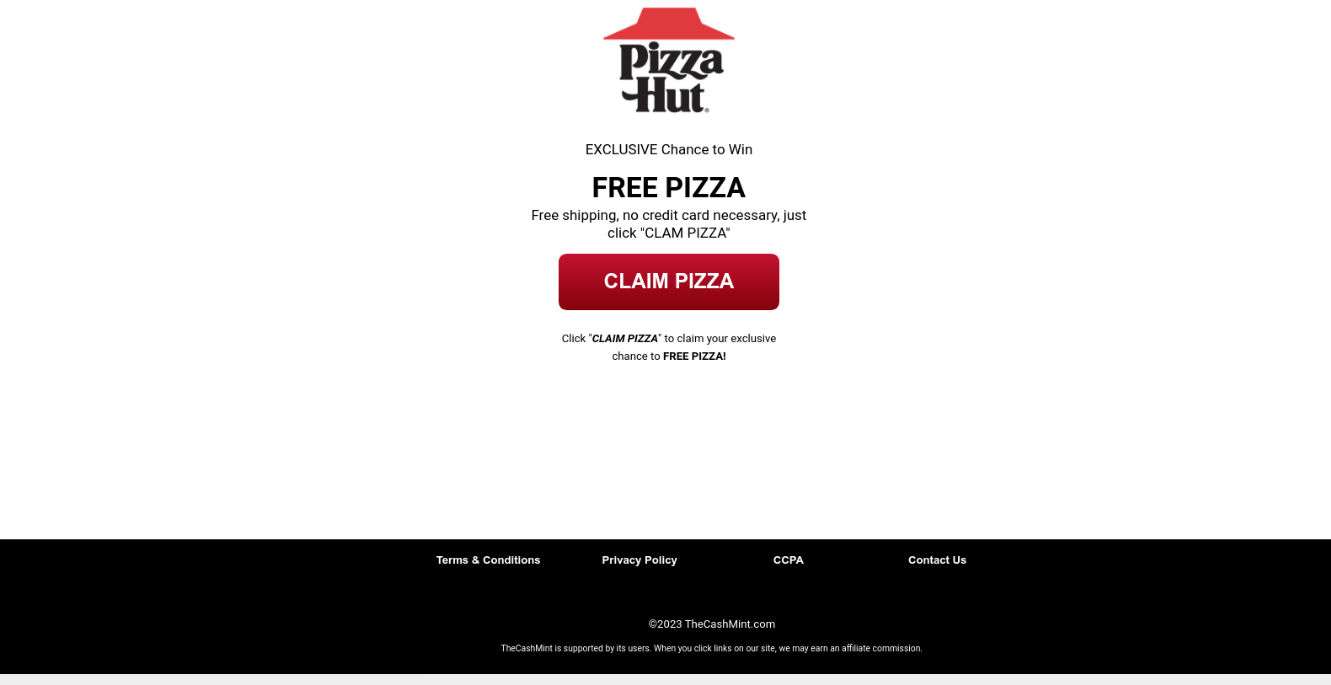Open the CCPA footer link
Screen dimensions: 1331x685
coord(788,560)
